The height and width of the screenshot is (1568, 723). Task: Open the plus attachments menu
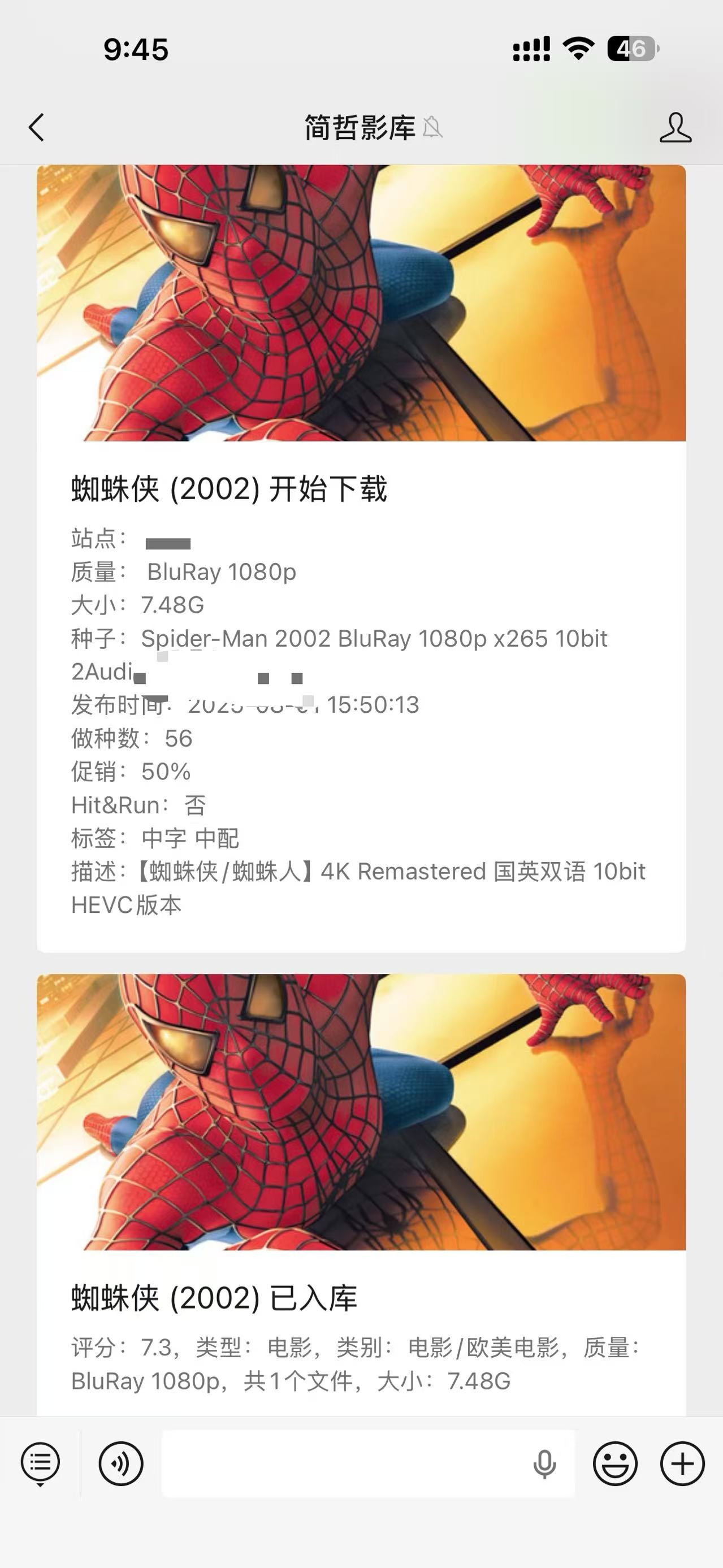coord(682,1464)
